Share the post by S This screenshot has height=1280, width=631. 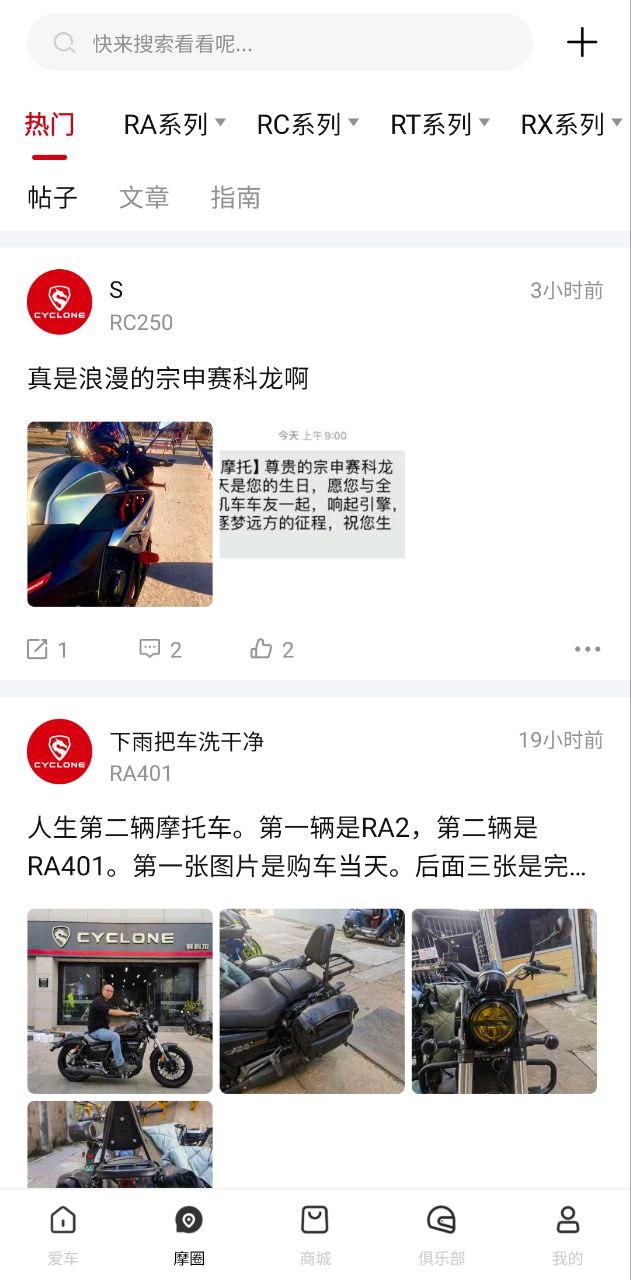pos(46,650)
